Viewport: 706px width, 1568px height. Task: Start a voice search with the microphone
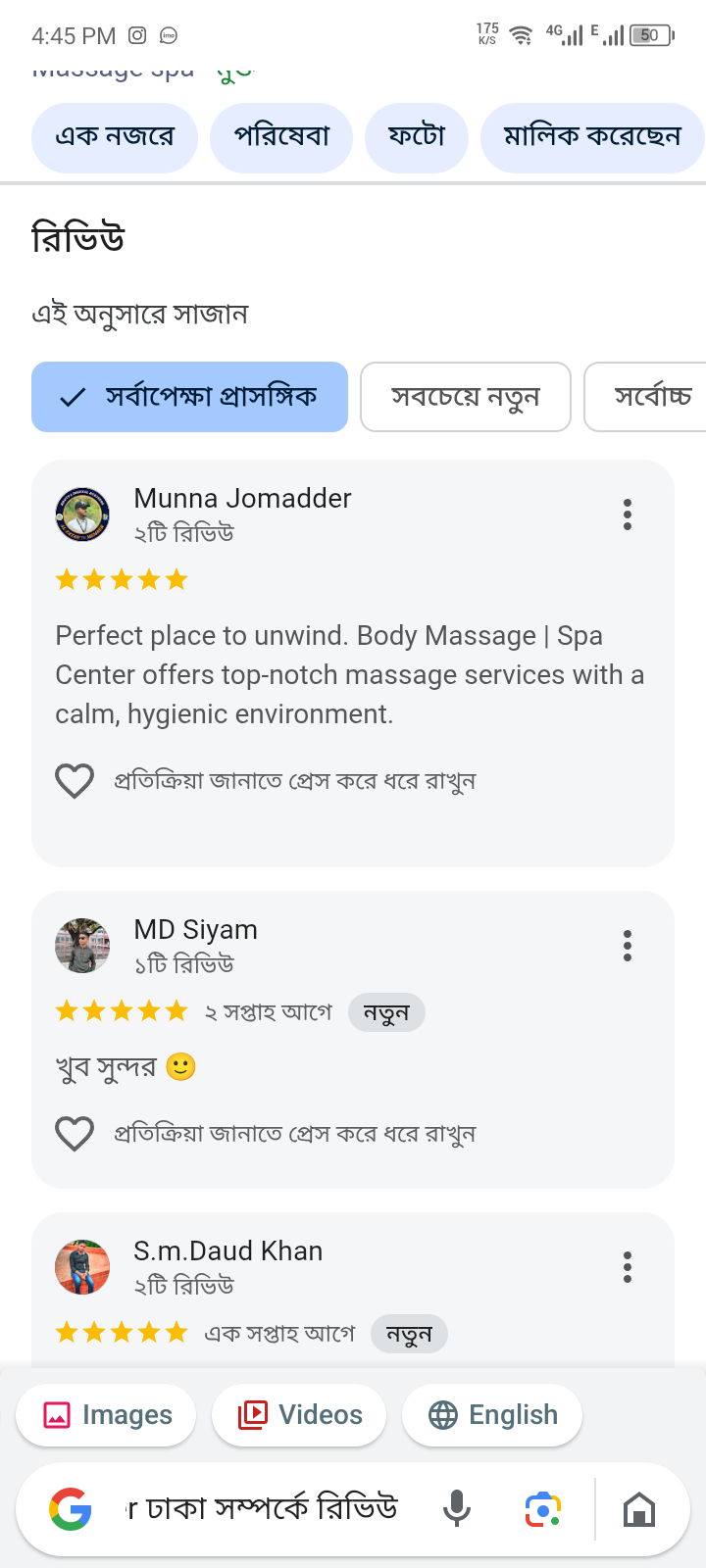point(457,1509)
